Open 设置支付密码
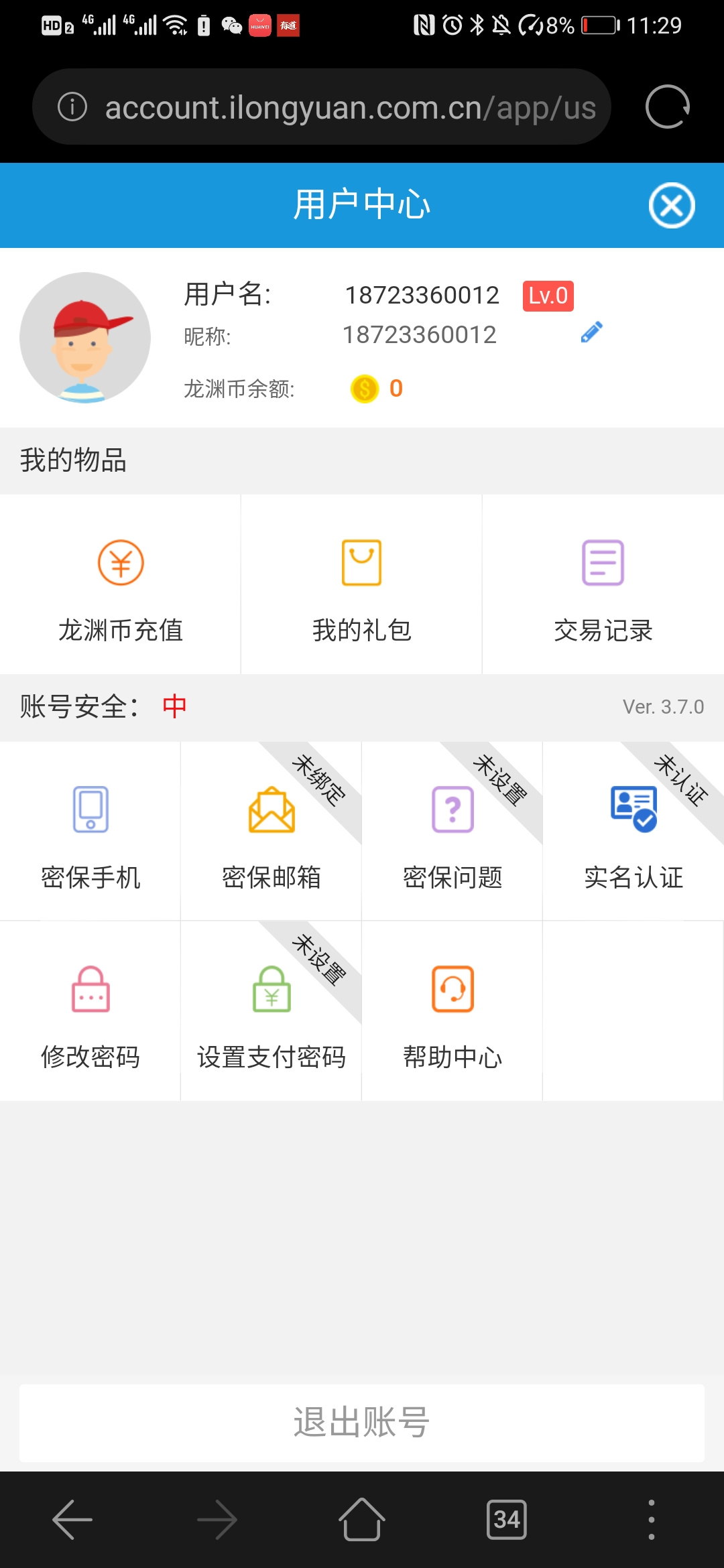724x1568 pixels. [x=271, y=1010]
